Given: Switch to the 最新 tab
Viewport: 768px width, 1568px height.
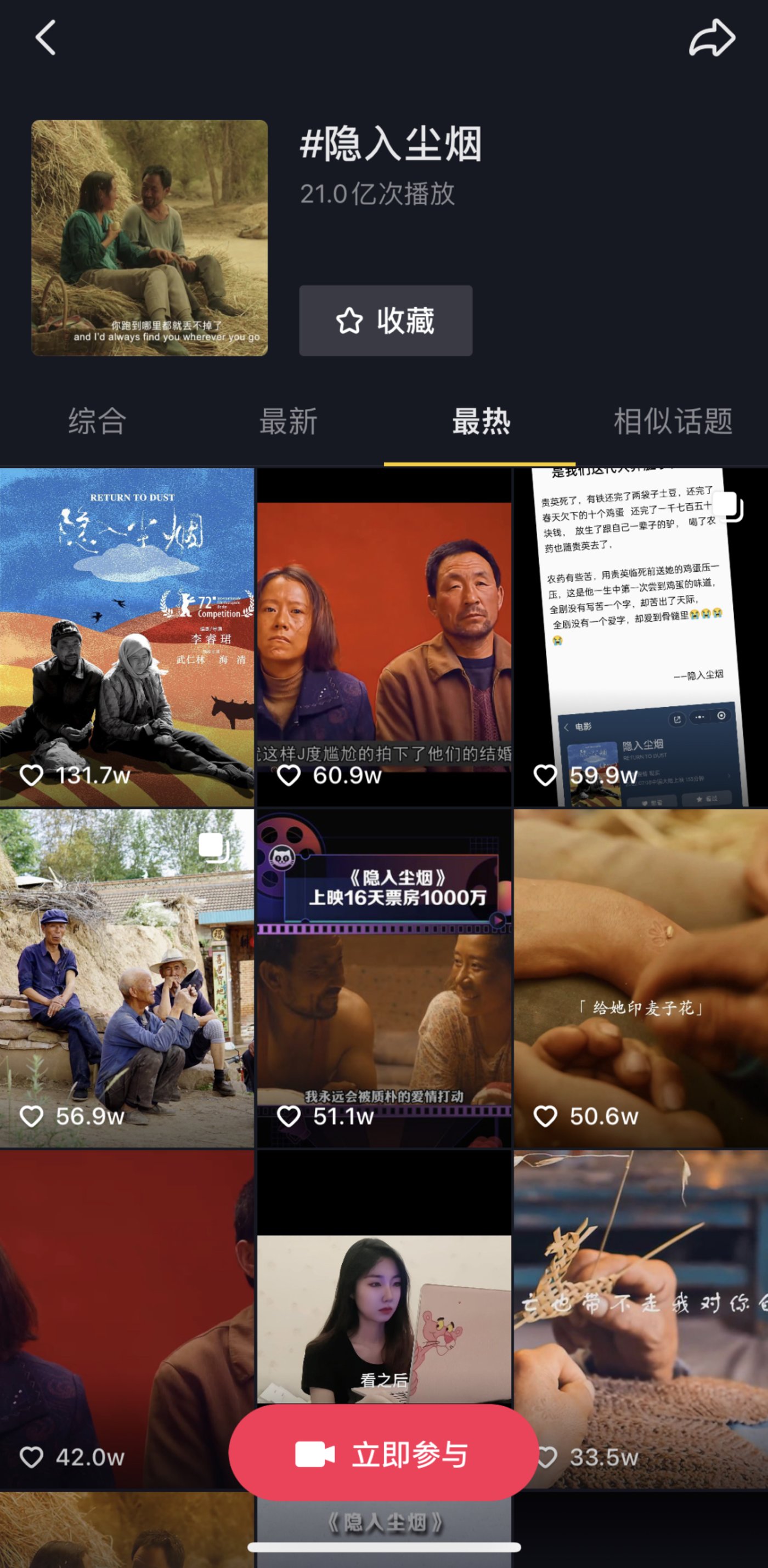Looking at the screenshot, I should coord(288,421).
